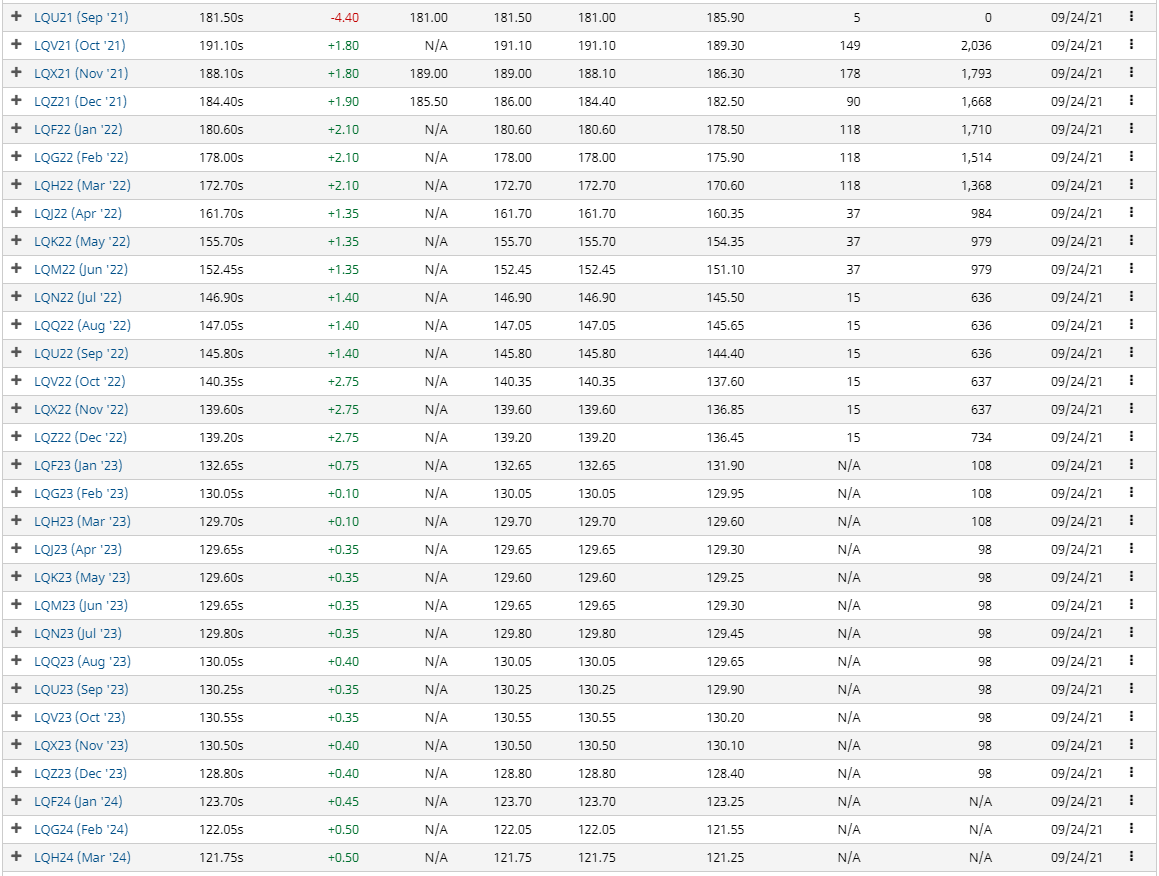Screen dimensions: 1159x876
Task: Open the LQN23 (Jul '23) contract link
Action: click(77, 633)
